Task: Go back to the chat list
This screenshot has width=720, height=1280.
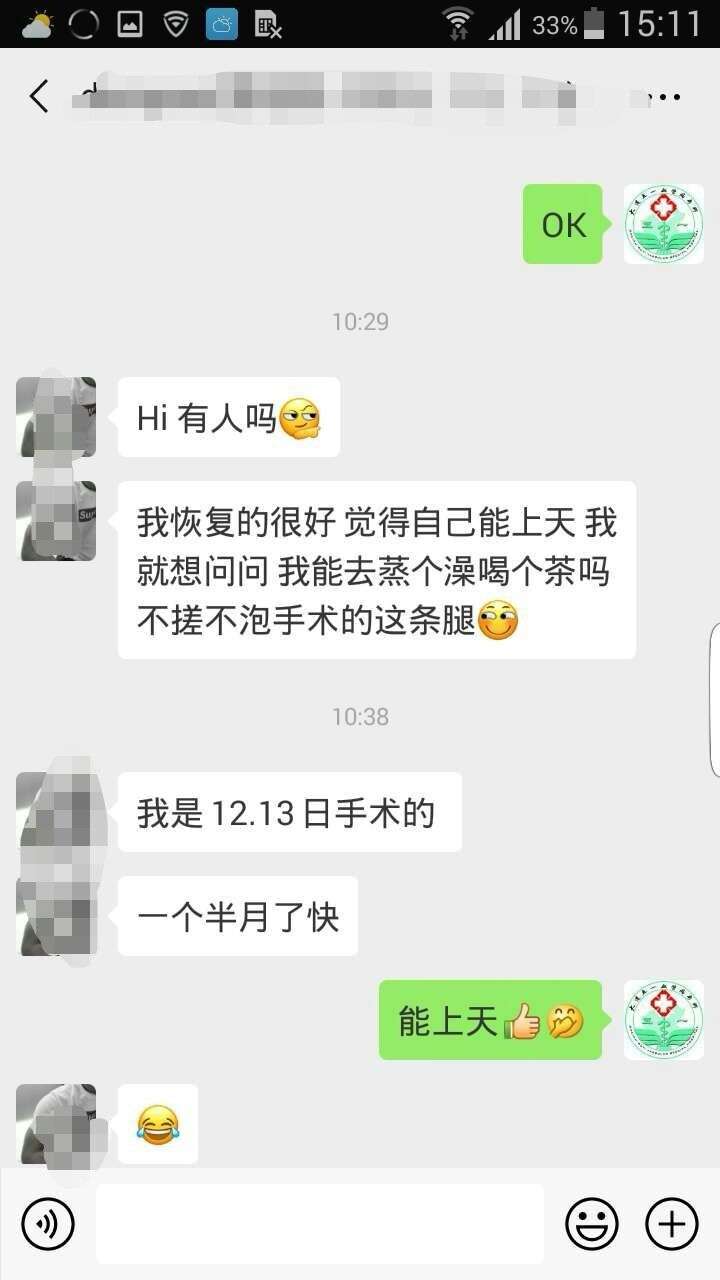Action: tap(39, 97)
